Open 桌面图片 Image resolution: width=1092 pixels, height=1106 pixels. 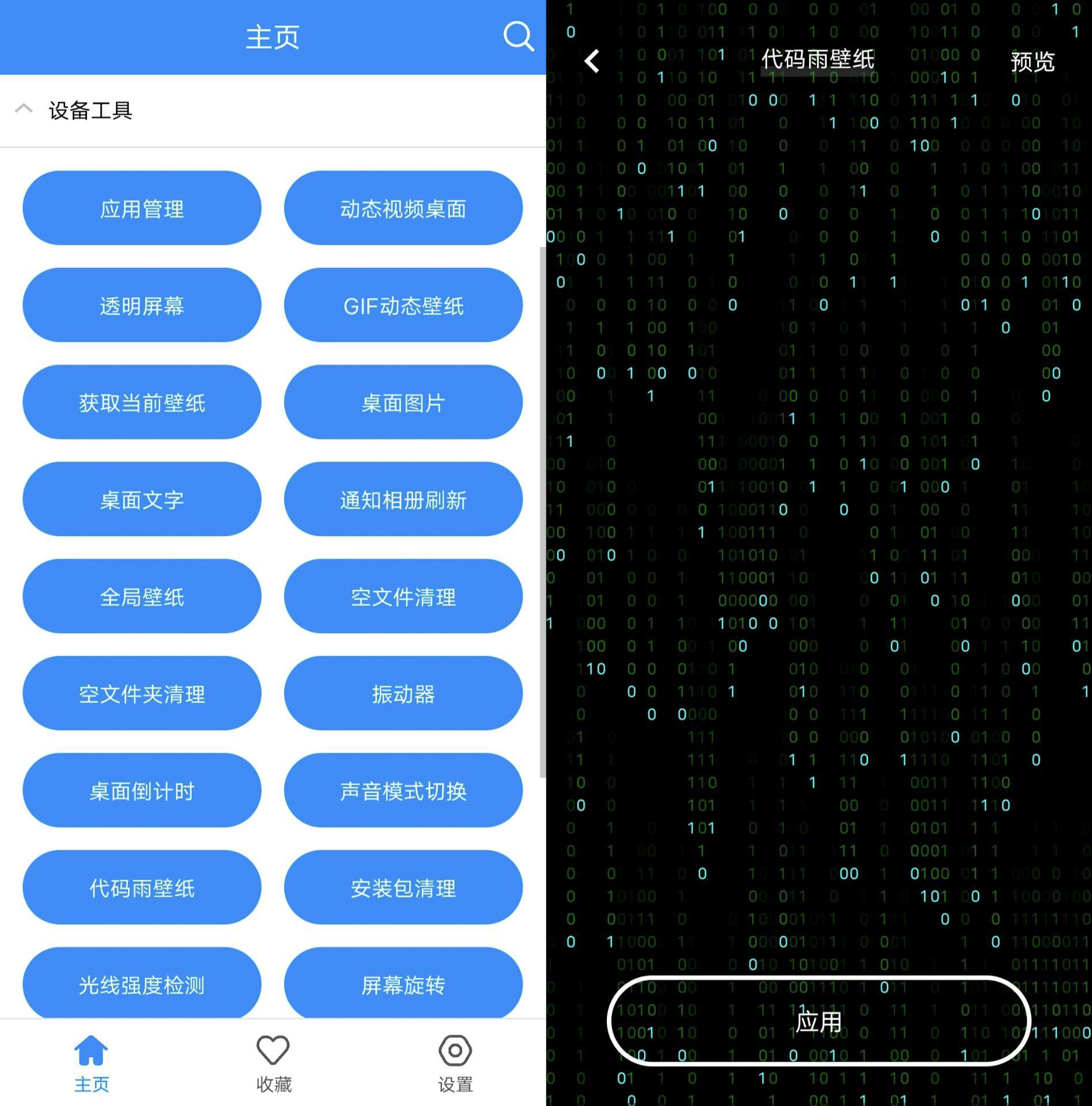coord(403,402)
